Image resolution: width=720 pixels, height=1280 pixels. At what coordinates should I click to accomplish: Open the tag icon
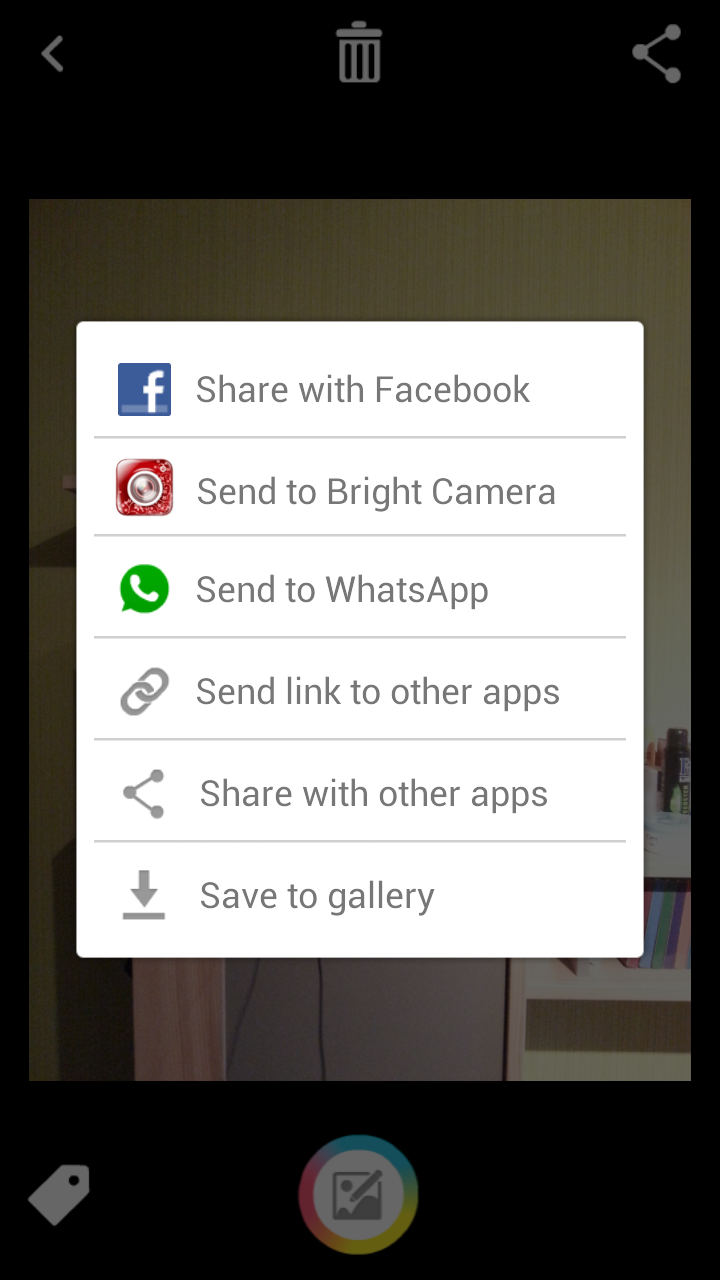tap(59, 1194)
